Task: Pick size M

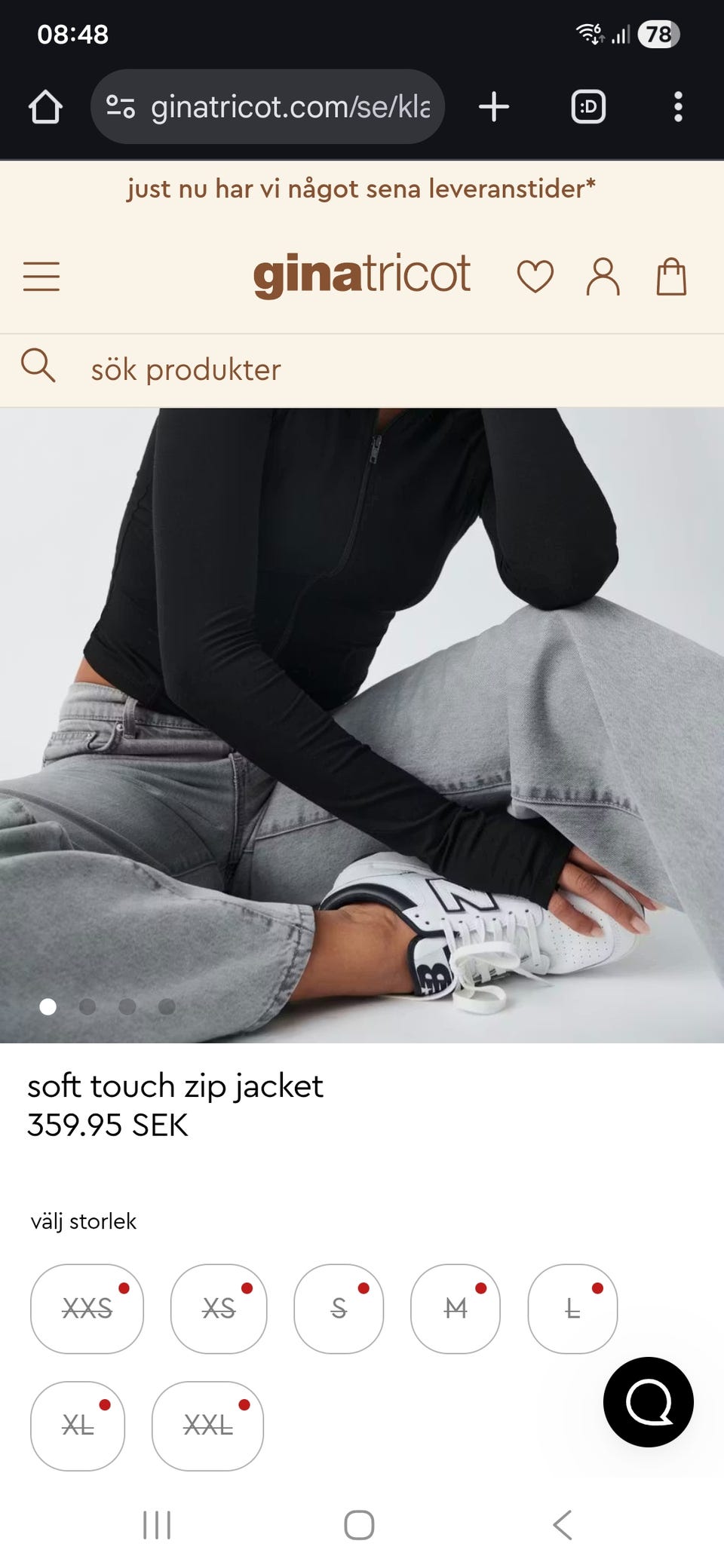Action: point(456,1309)
